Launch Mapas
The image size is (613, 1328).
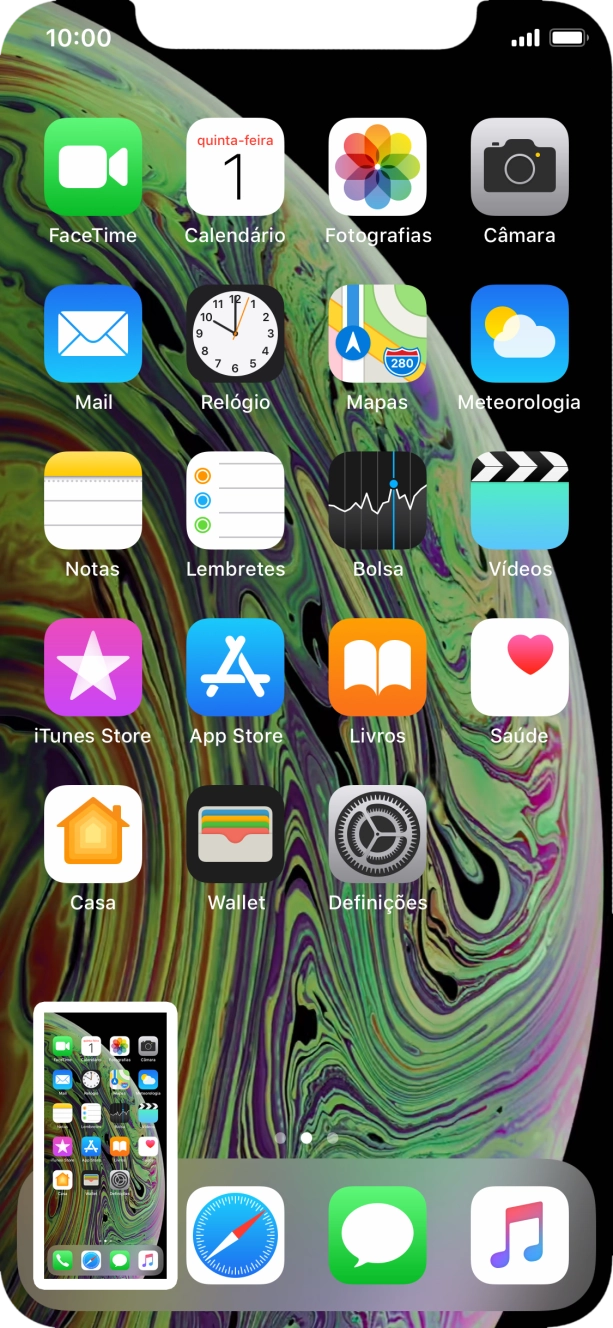tap(377, 334)
